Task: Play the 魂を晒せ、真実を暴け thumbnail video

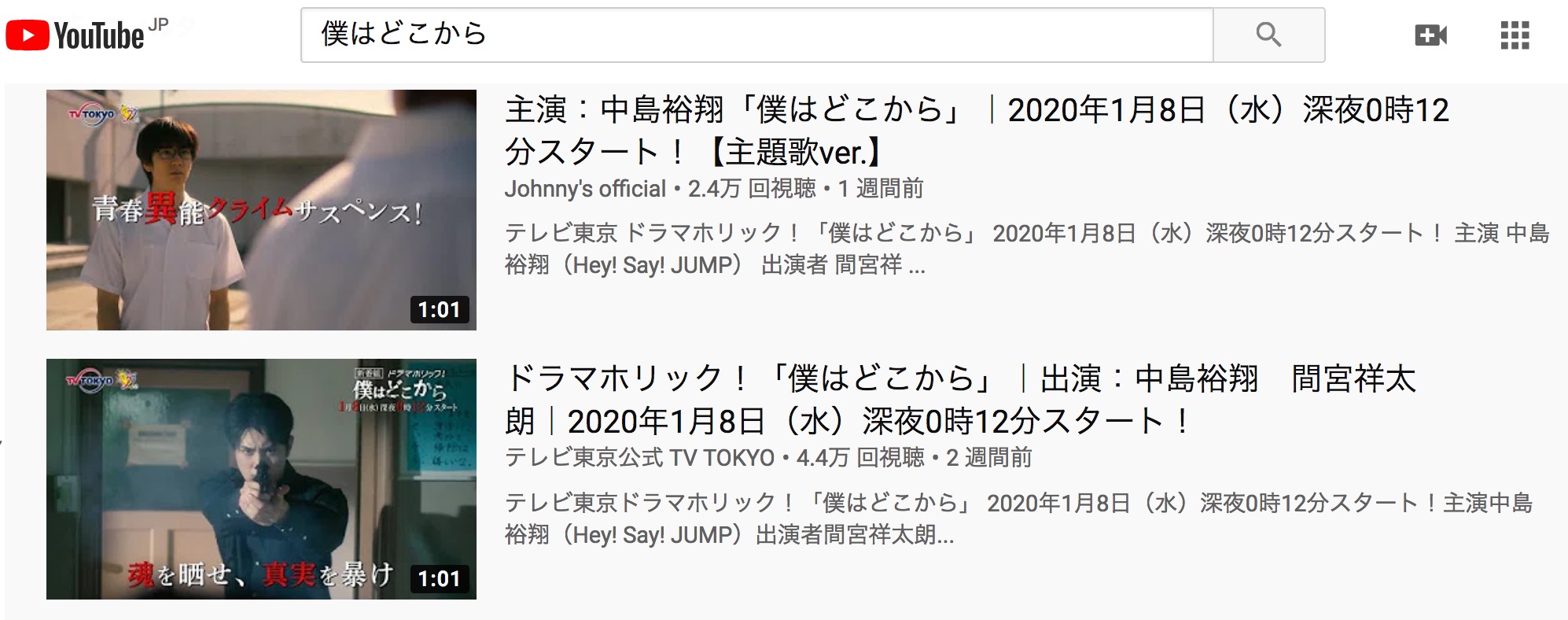Action: [x=261, y=479]
